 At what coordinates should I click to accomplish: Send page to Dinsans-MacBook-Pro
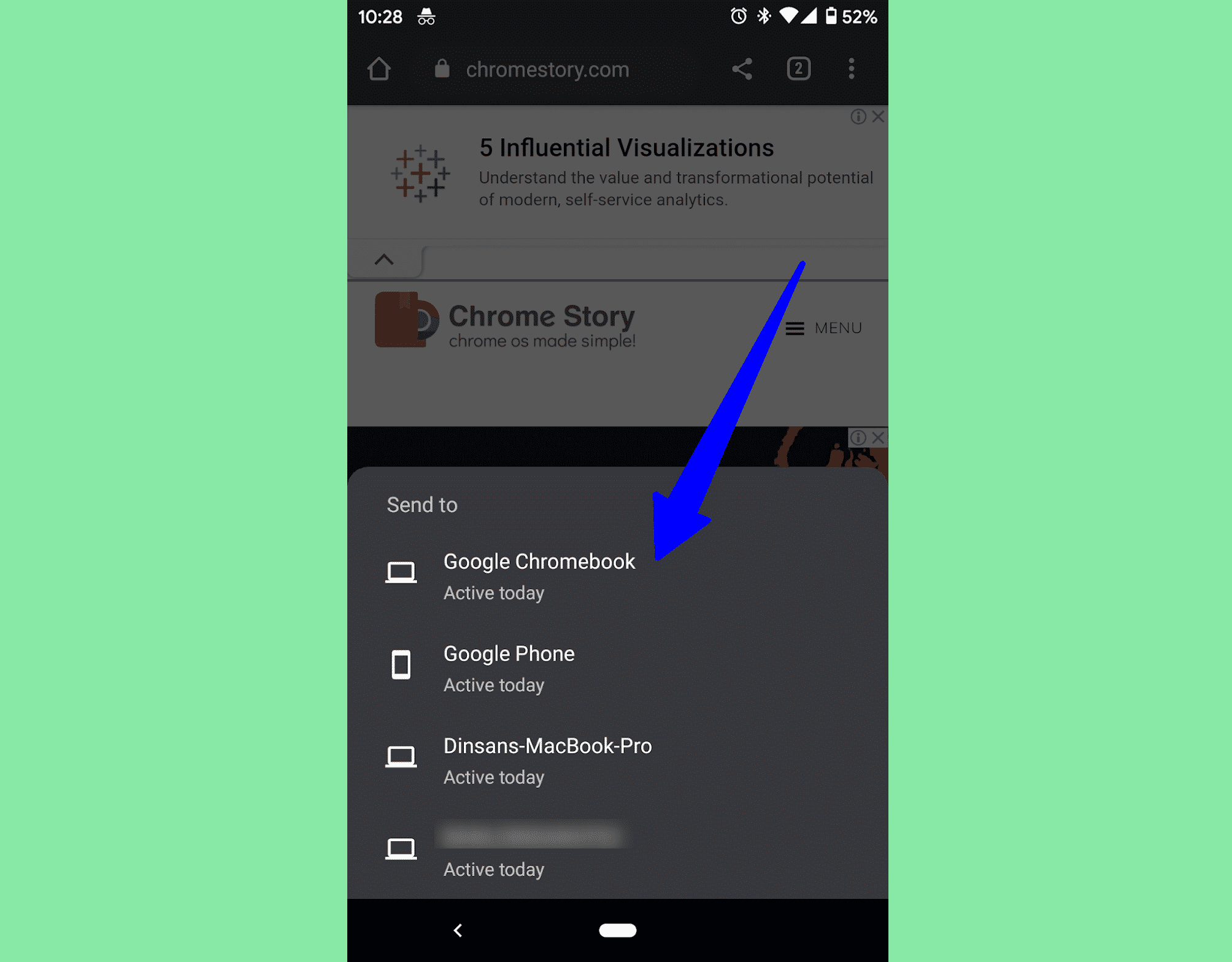tap(547, 760)
